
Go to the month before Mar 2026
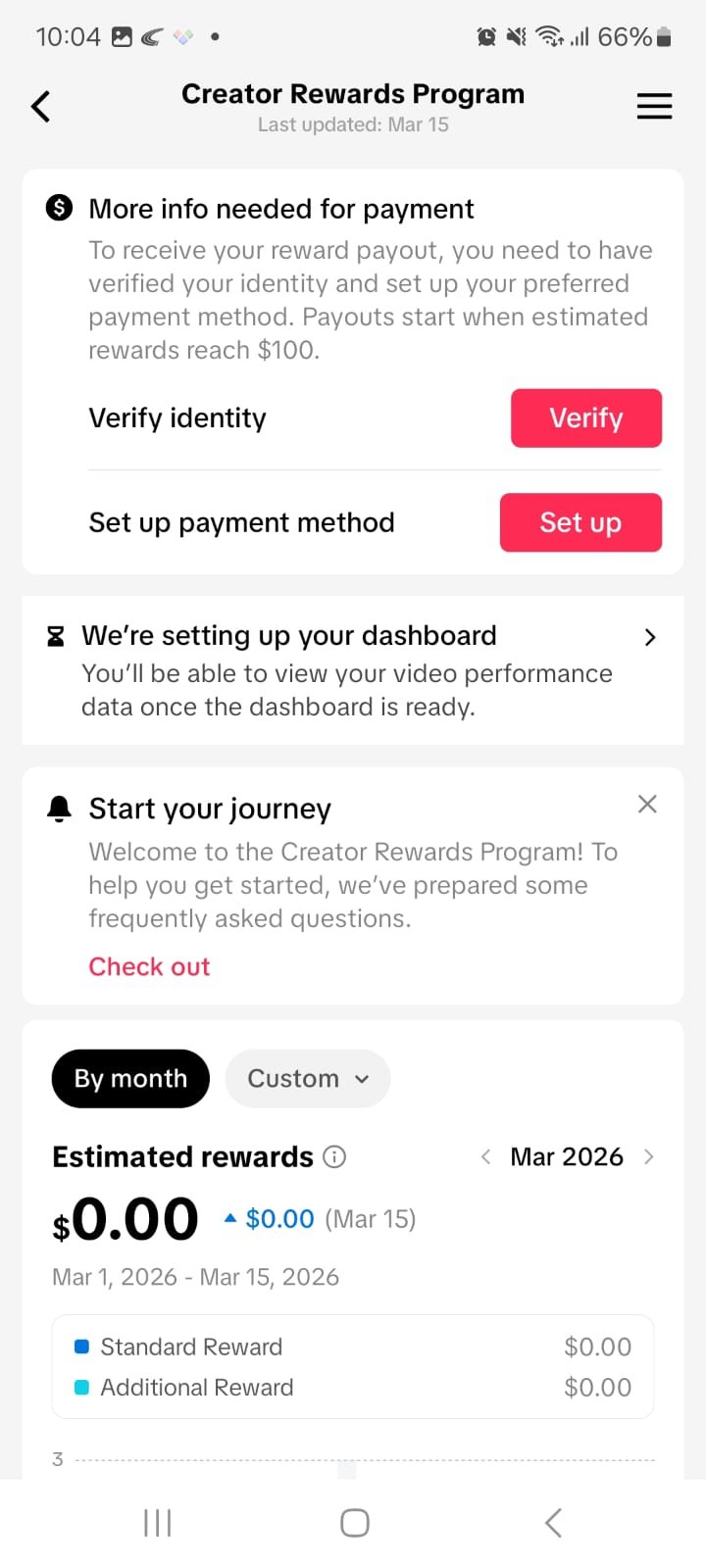pyautogui.click(x=485, y=1157)
